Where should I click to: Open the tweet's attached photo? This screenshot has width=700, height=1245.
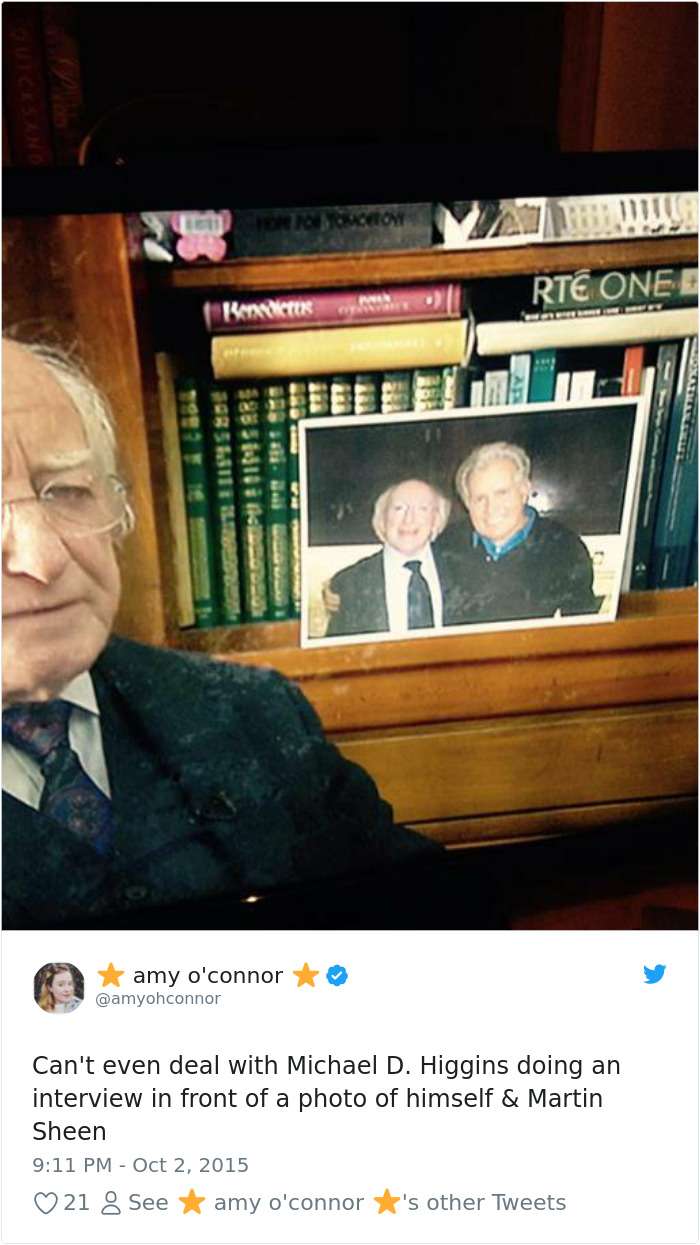click(x=350, y=465)
